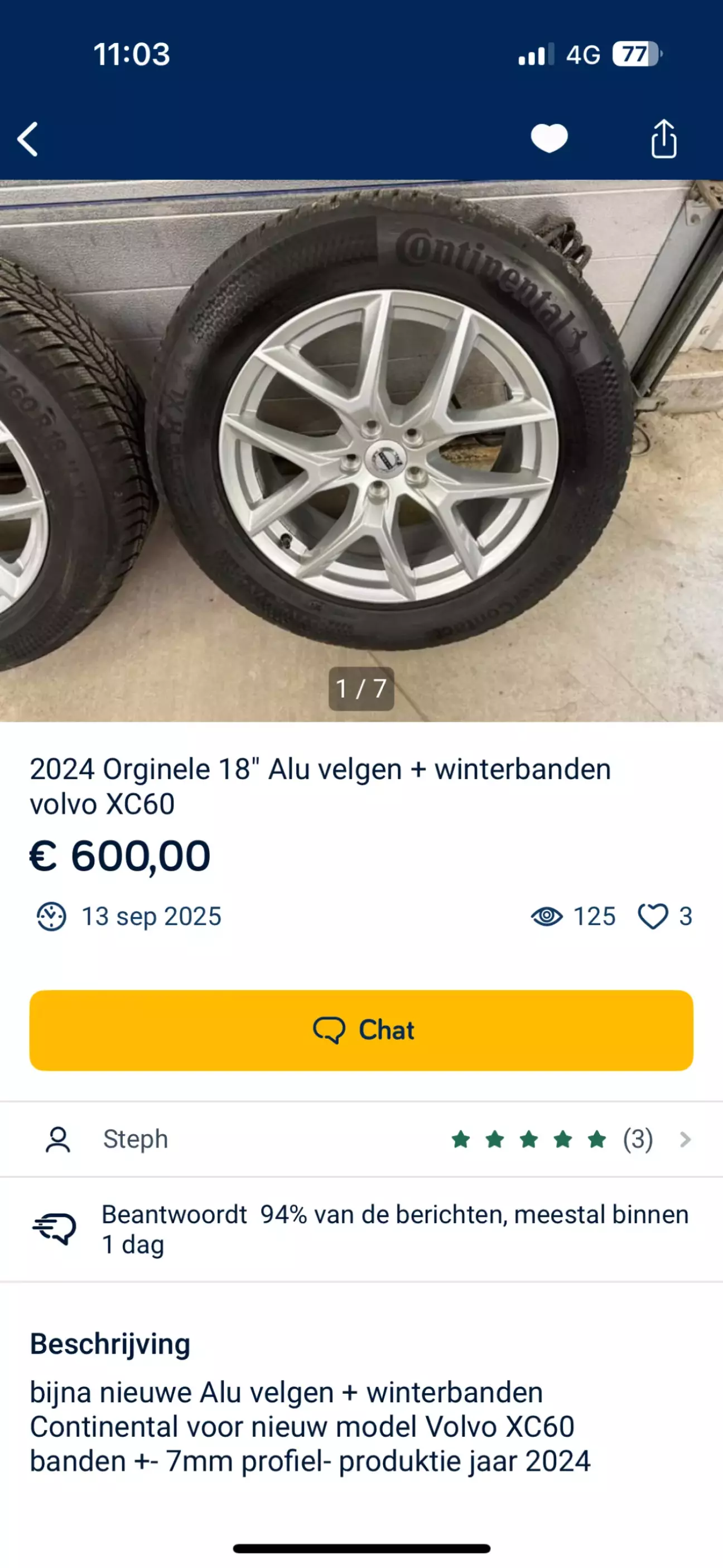Open the wheel photo gallery

click(x=361, y=450)
